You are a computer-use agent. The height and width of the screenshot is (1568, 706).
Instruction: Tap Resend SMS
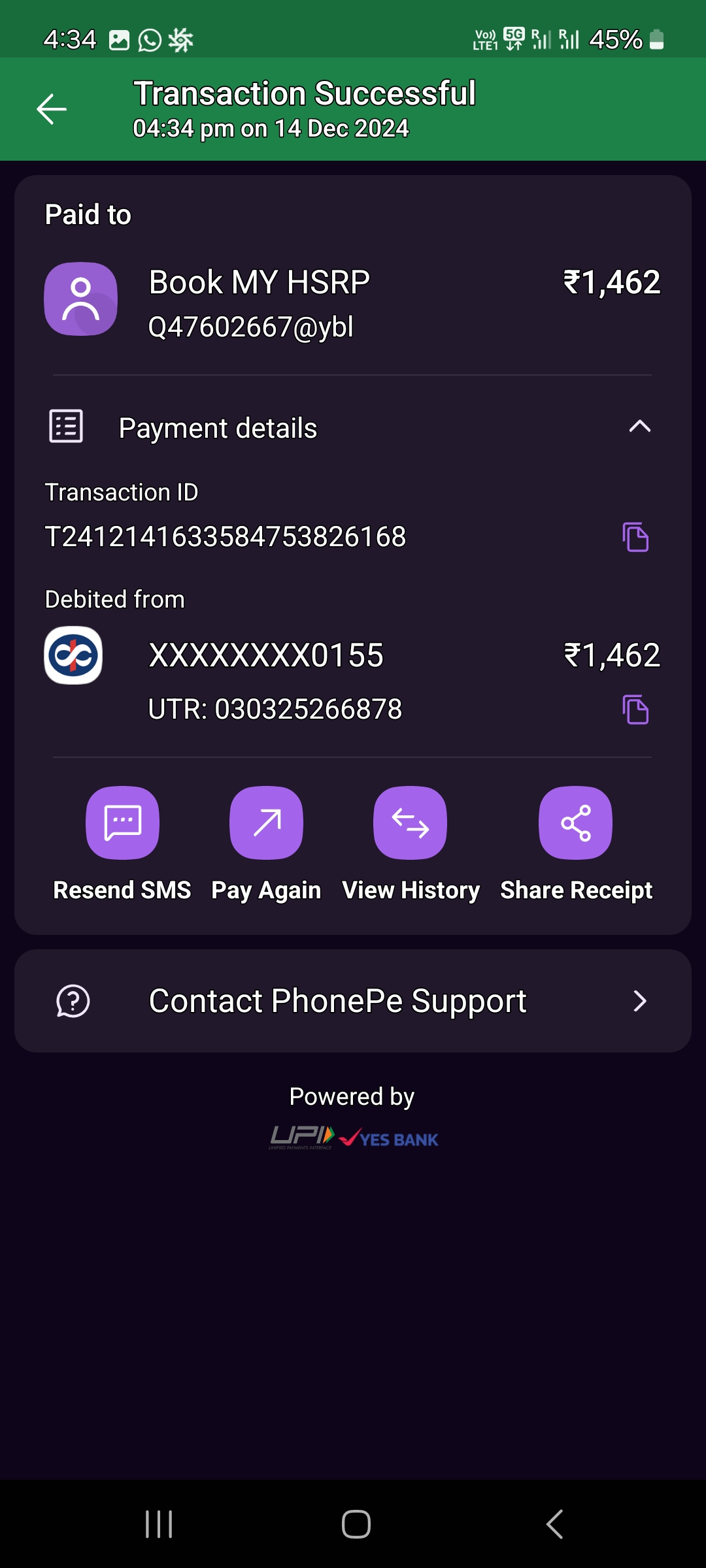122,823
